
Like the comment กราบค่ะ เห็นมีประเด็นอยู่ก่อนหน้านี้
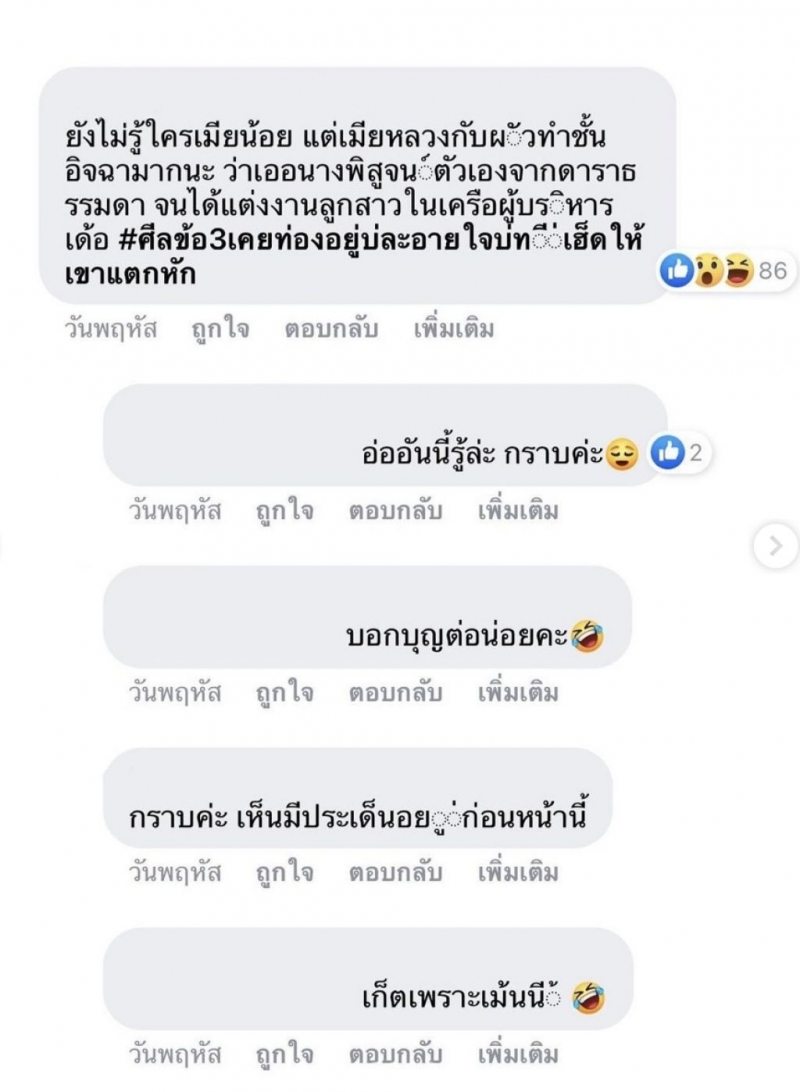click(x=284, y=873)
